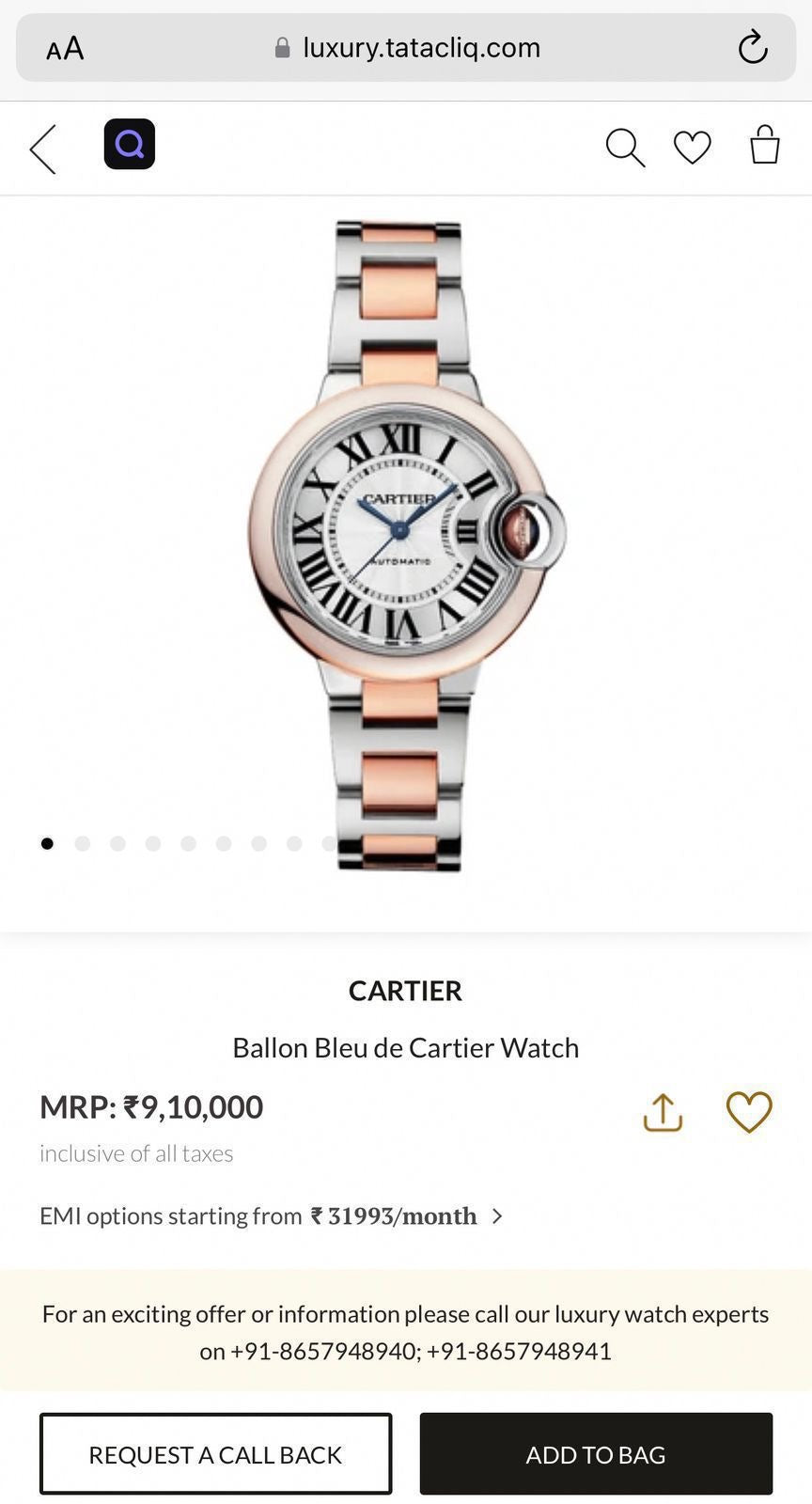
Task: Share the Ballon Bleu watch
Action: point(663,1112)
